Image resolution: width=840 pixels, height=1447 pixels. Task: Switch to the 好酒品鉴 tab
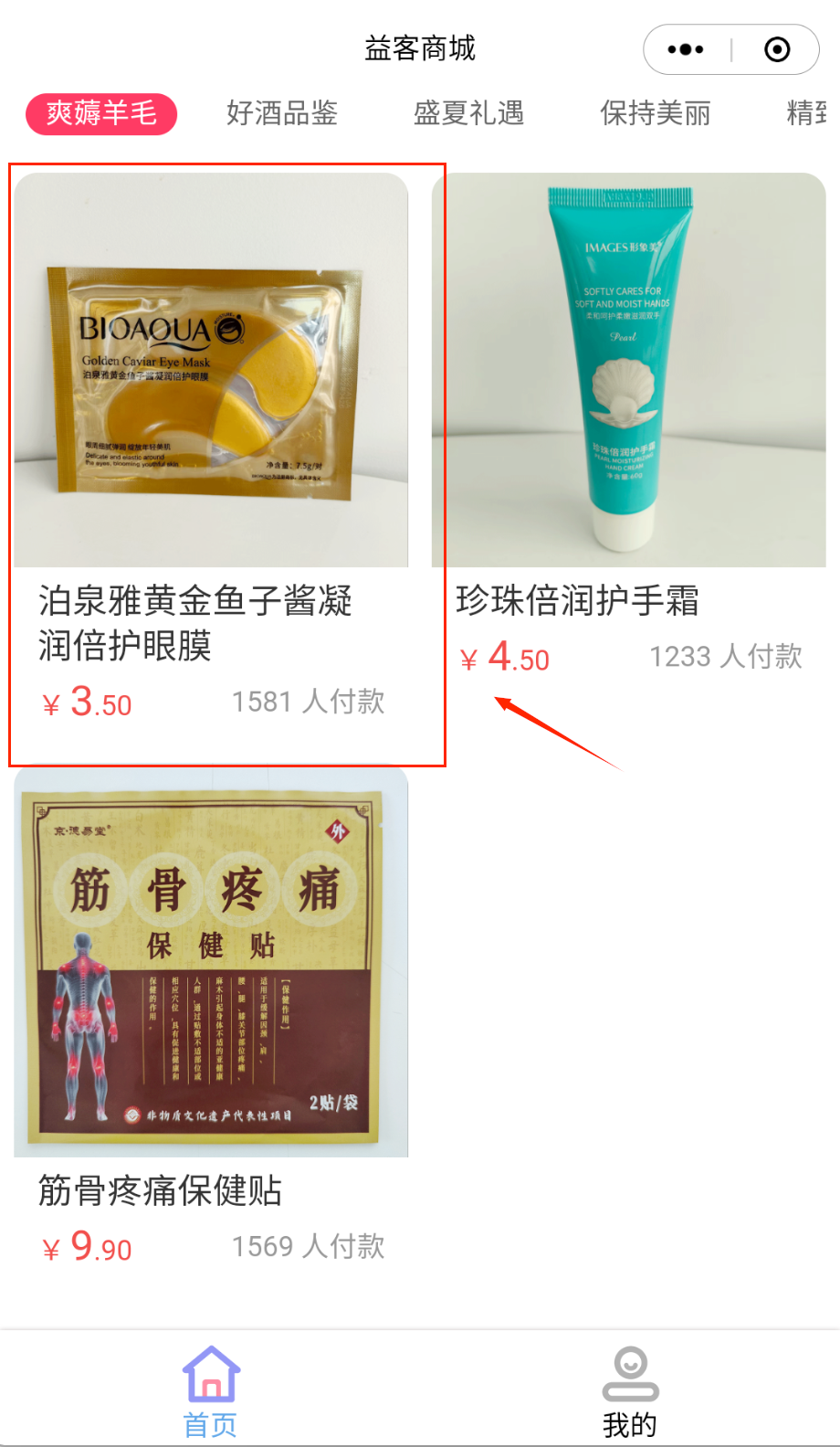click(x=282, y=113)
